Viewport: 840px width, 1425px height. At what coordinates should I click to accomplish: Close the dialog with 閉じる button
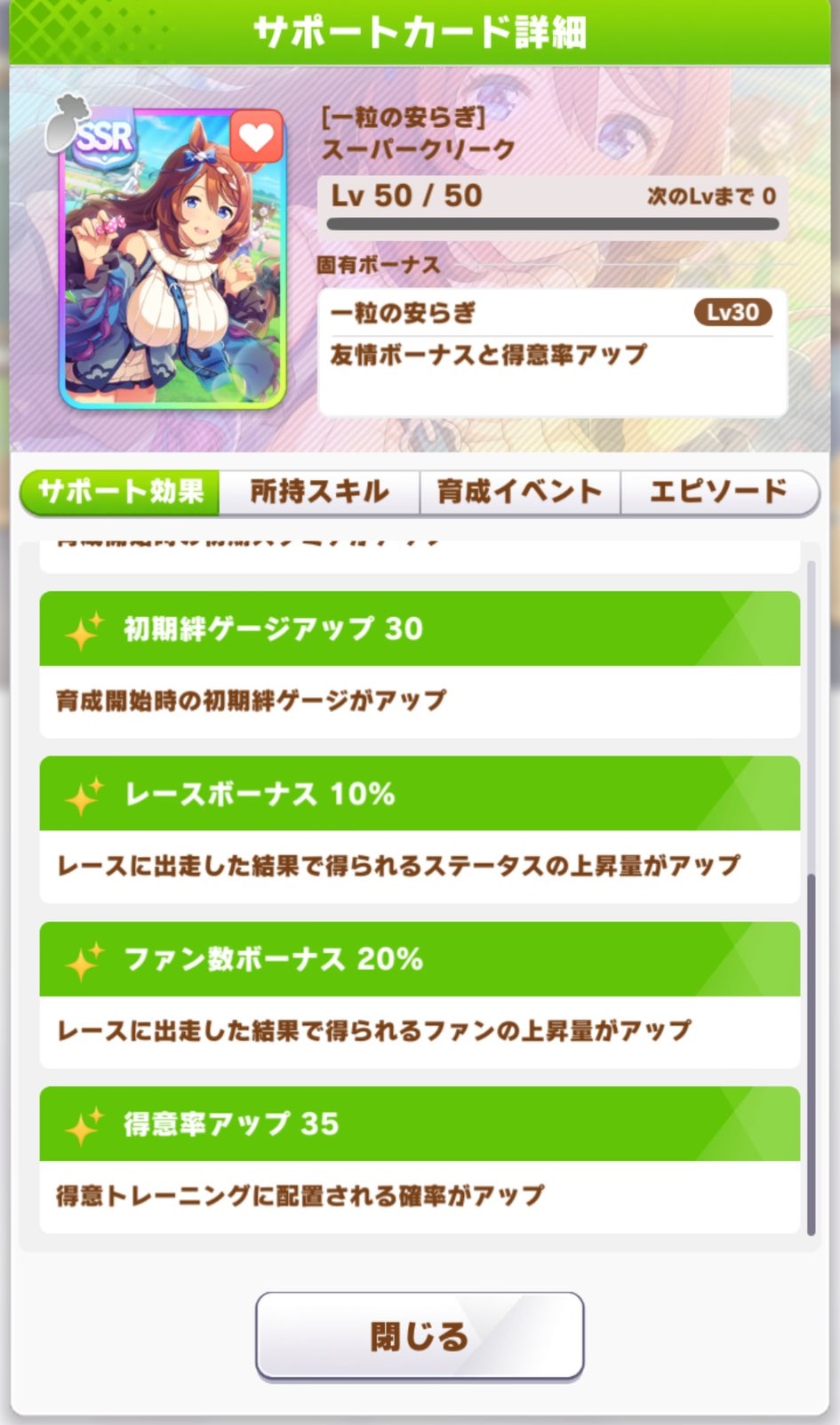click(x=420, y=1335)
